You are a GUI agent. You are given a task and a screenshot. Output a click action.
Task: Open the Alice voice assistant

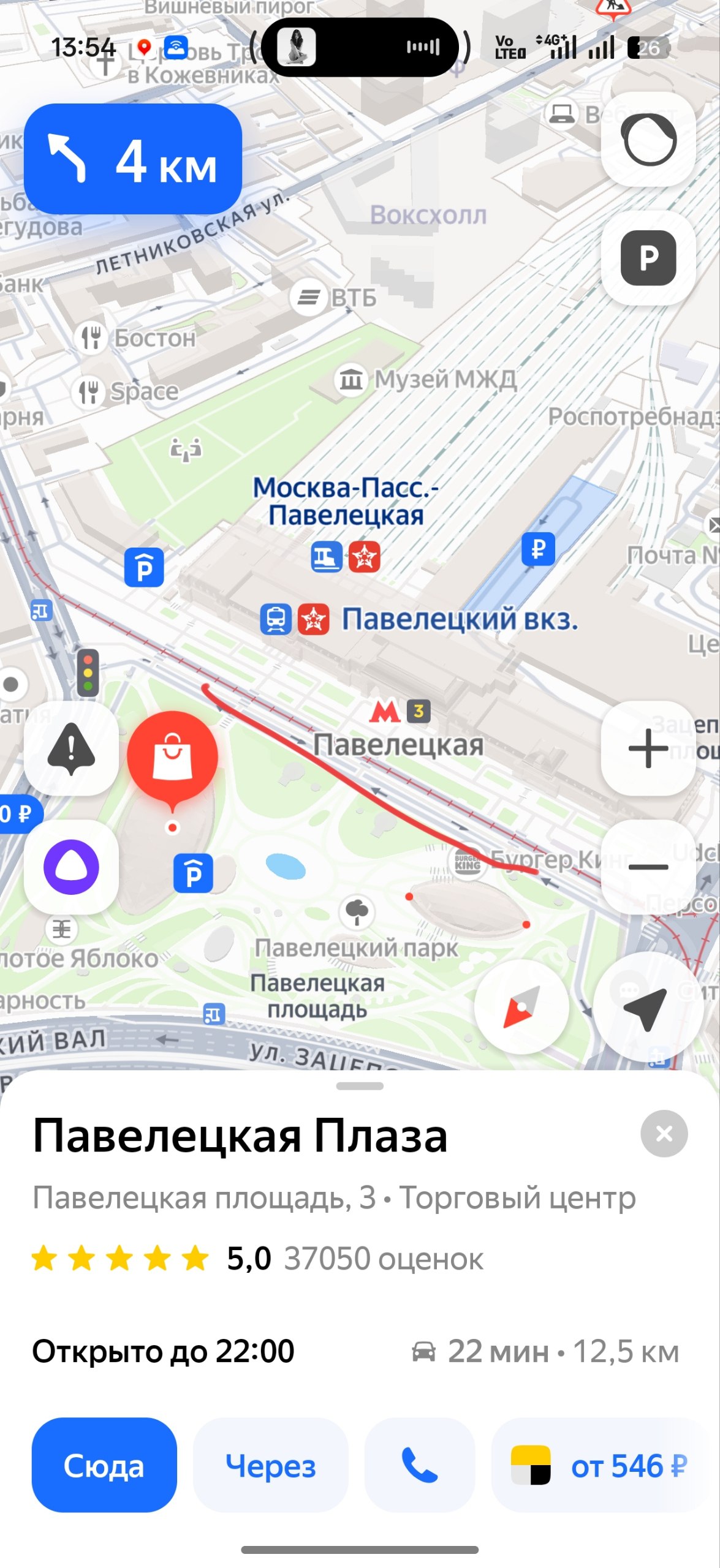tap(71, 867)
